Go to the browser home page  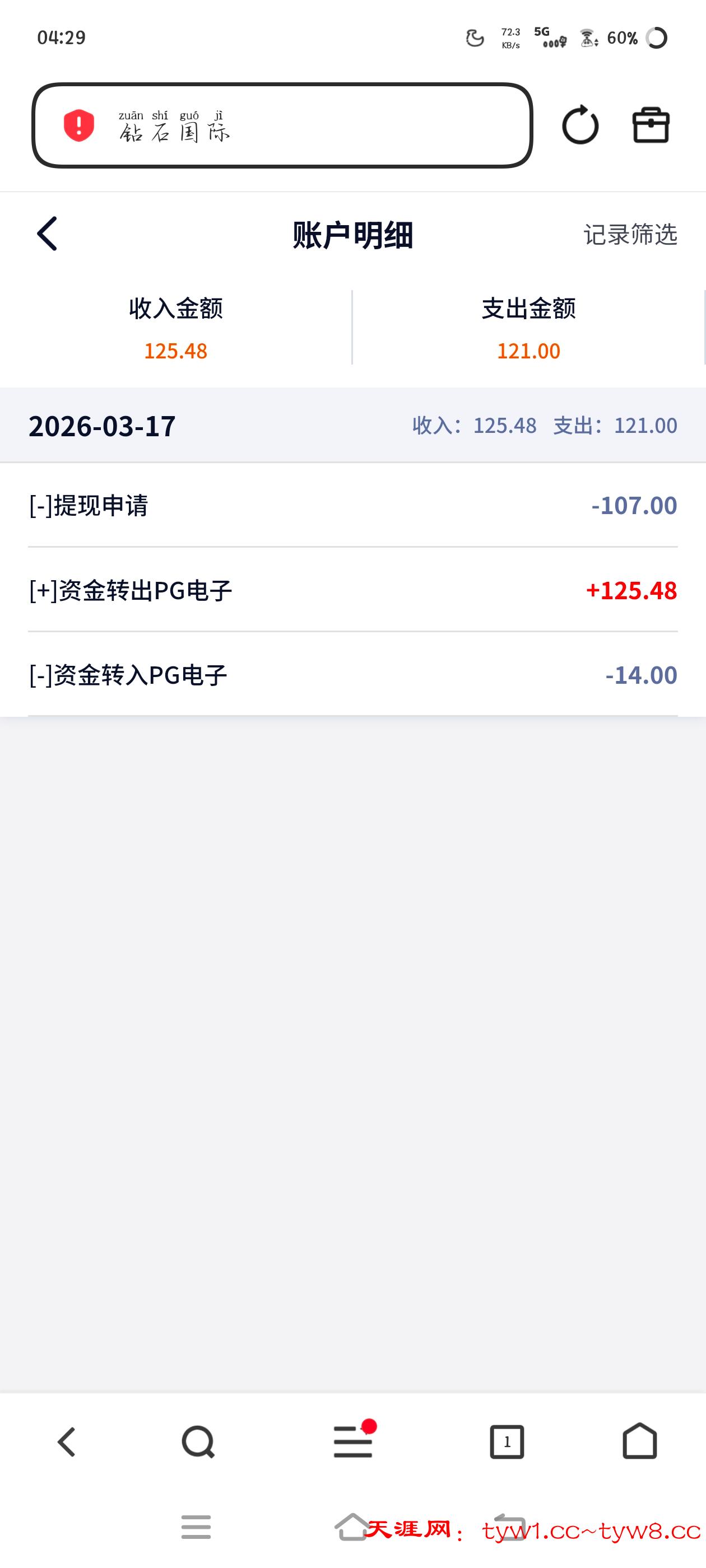click(x=640, y=1442)
